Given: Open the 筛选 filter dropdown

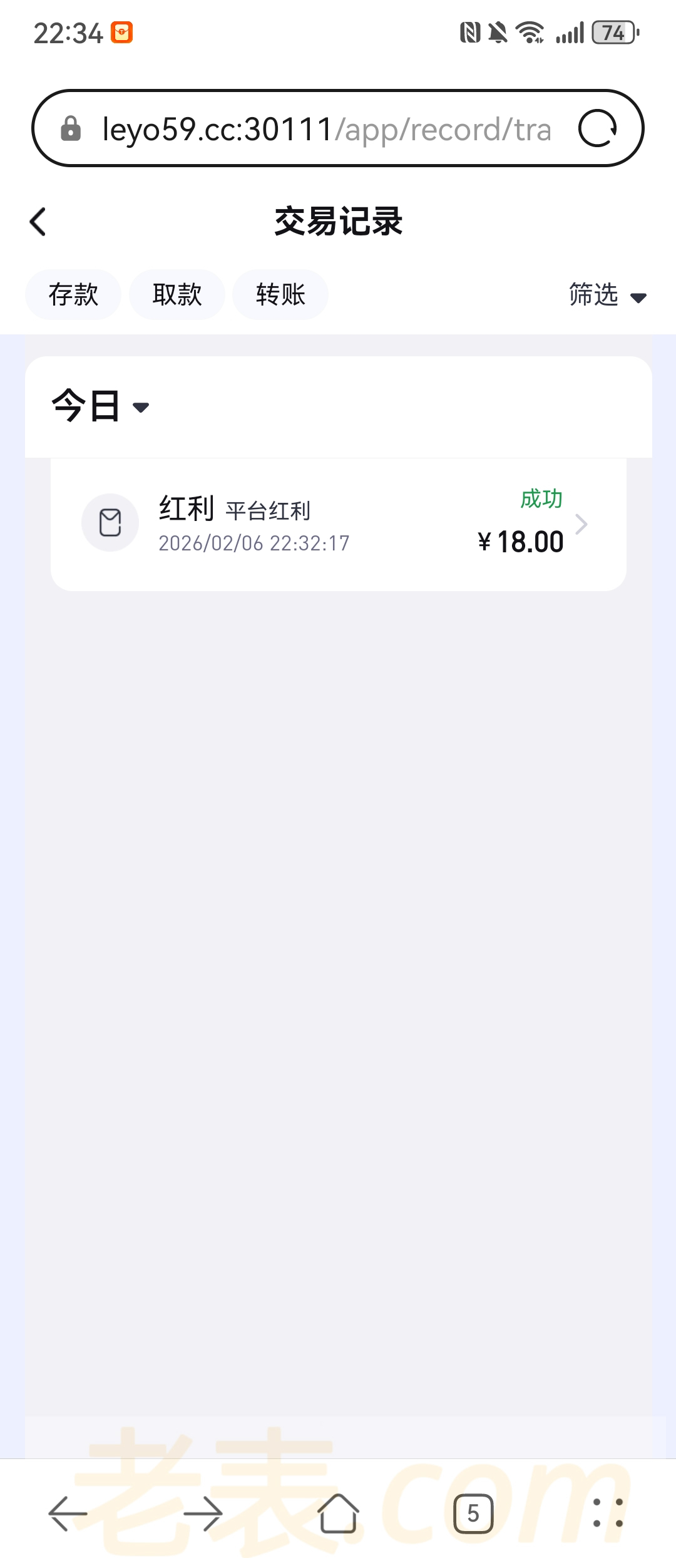Looking at the screenshot, I should pos(607,295).
